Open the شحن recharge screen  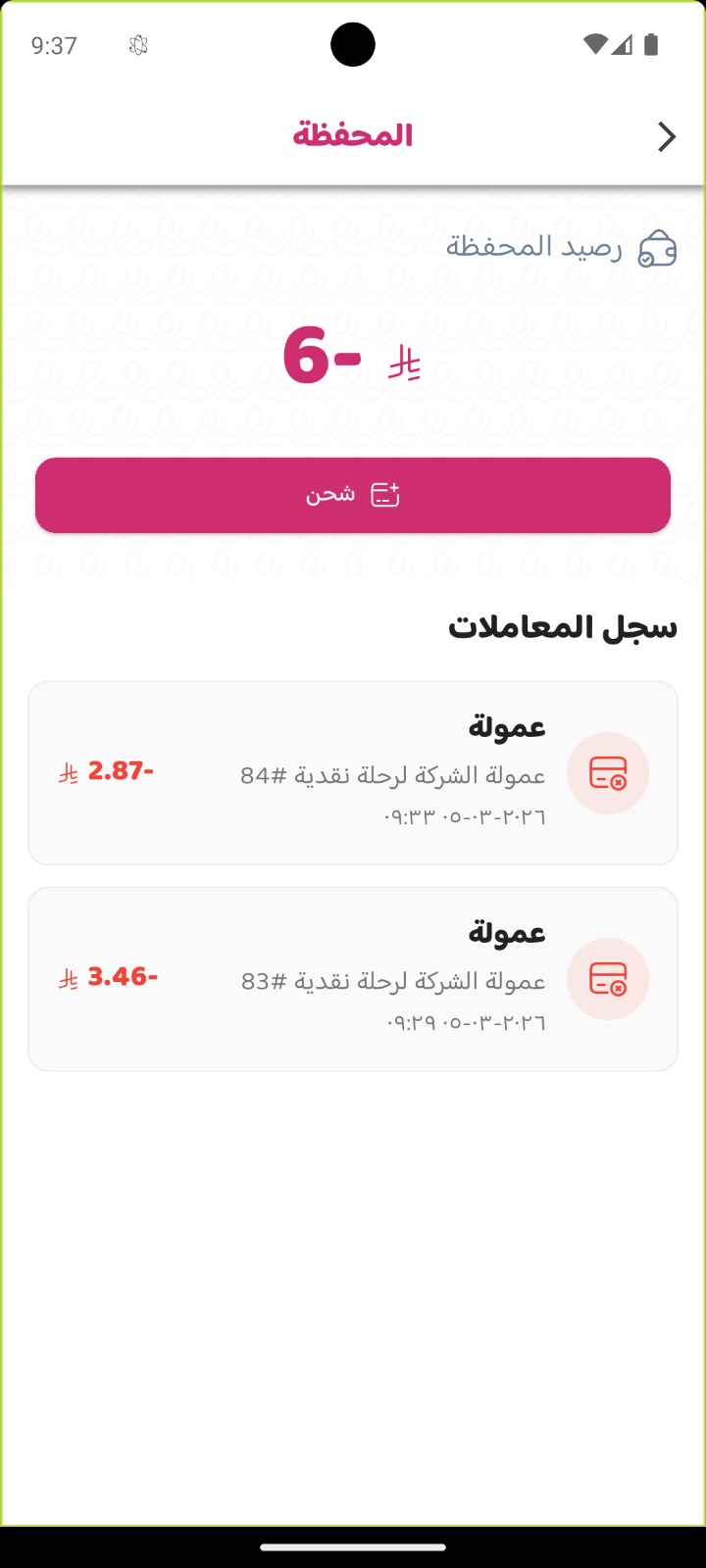point(352,495)
